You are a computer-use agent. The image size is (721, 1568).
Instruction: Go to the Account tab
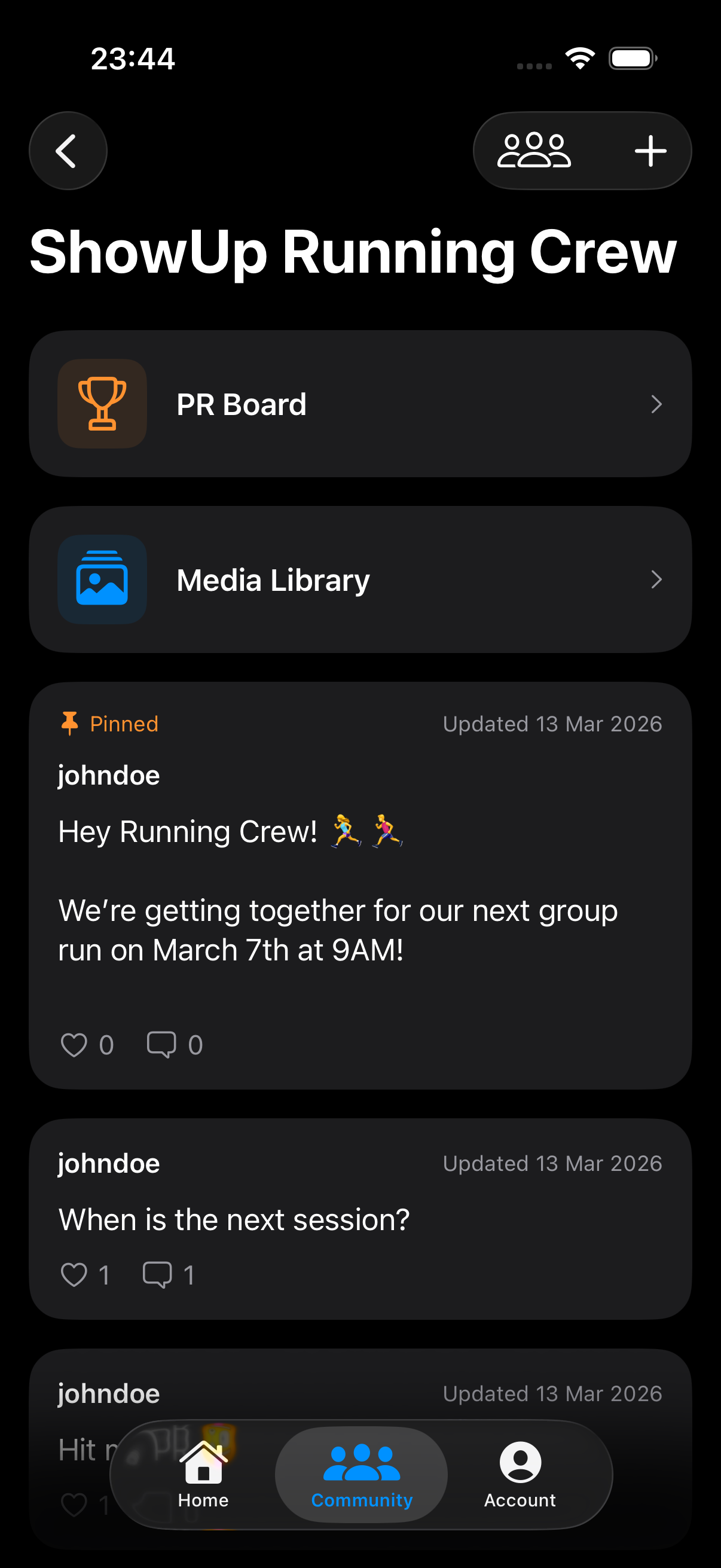coord(520,1474)
